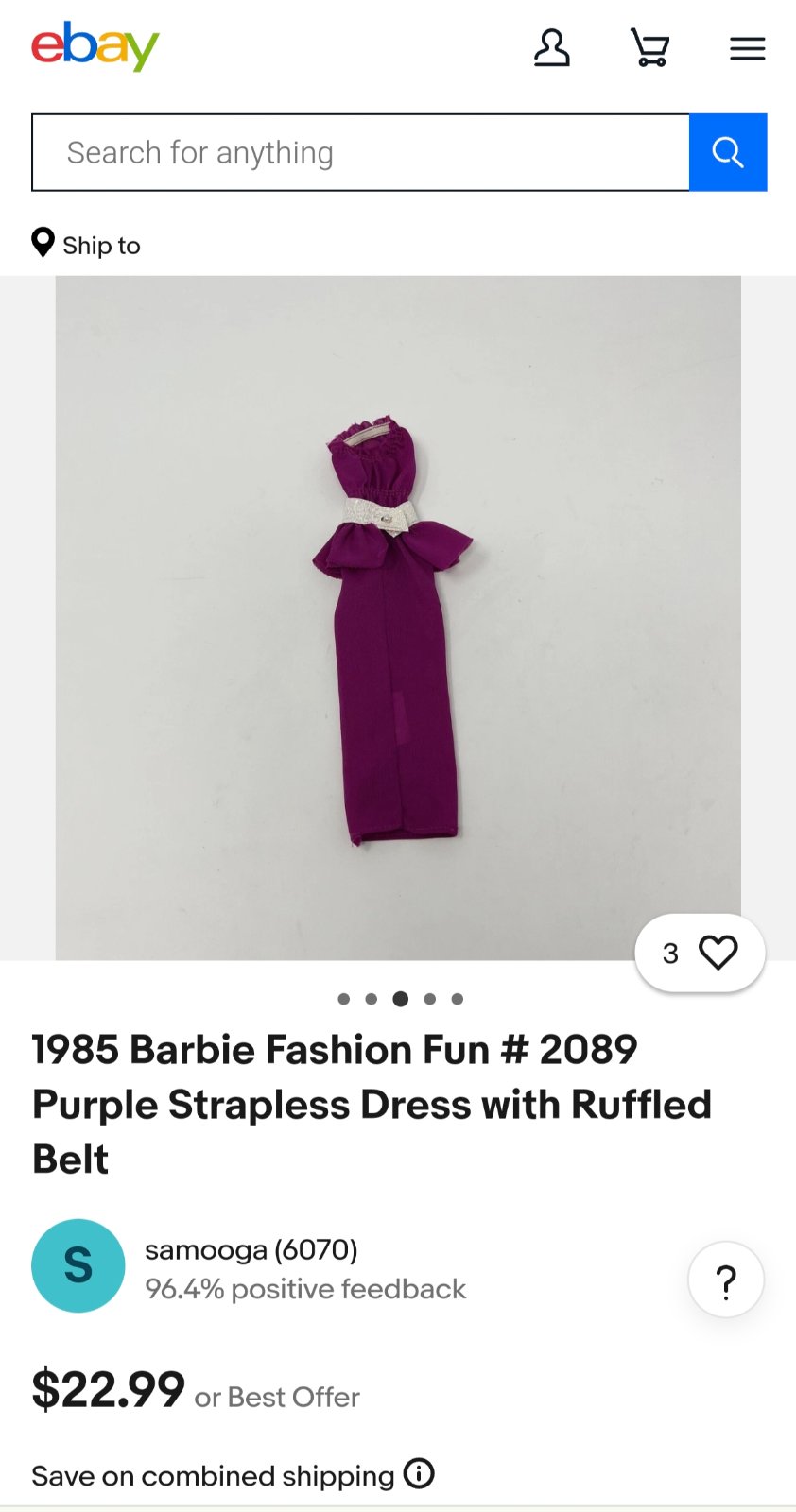796x1512 pixels.
Task: Open the account profile icon
Action: pyautogui.click(x=551, y=47)
